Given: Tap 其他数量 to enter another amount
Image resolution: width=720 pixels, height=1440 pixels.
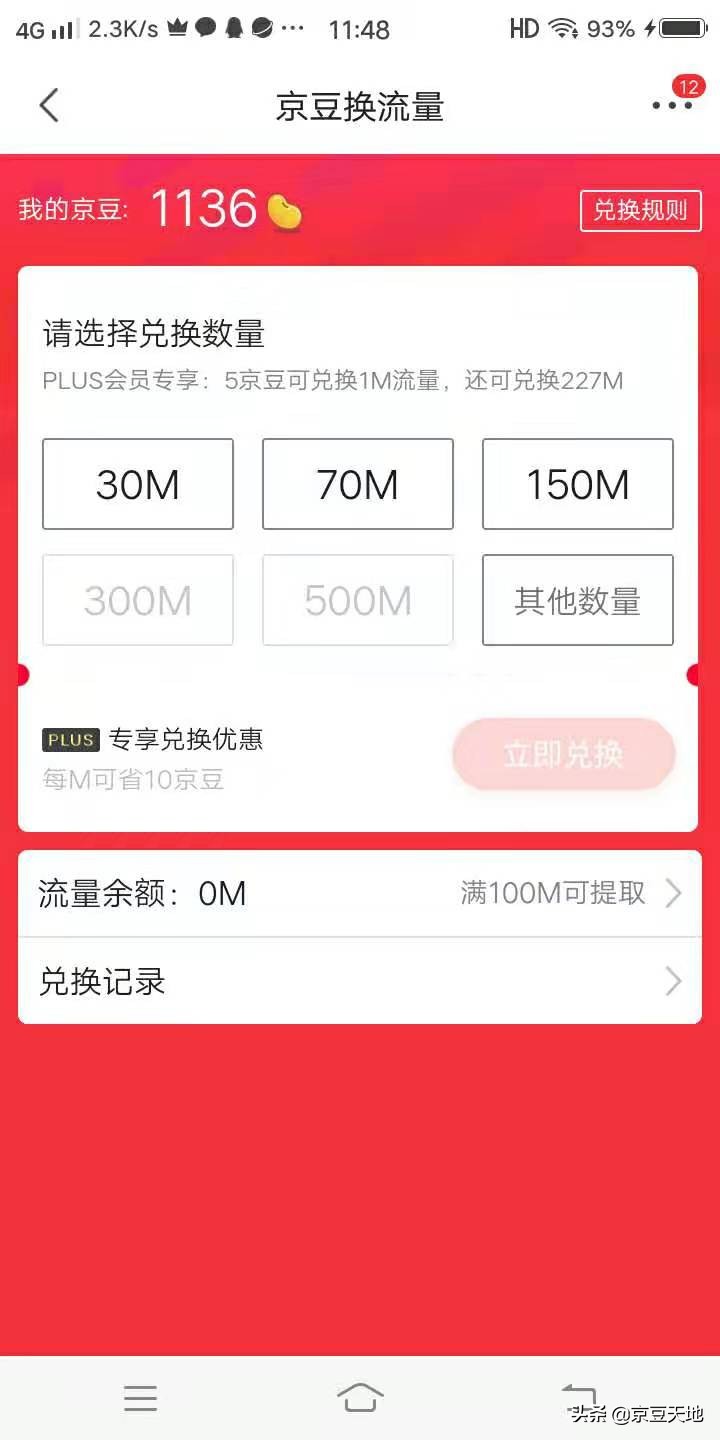Looking at the screenshot, I should click(578, 600).
